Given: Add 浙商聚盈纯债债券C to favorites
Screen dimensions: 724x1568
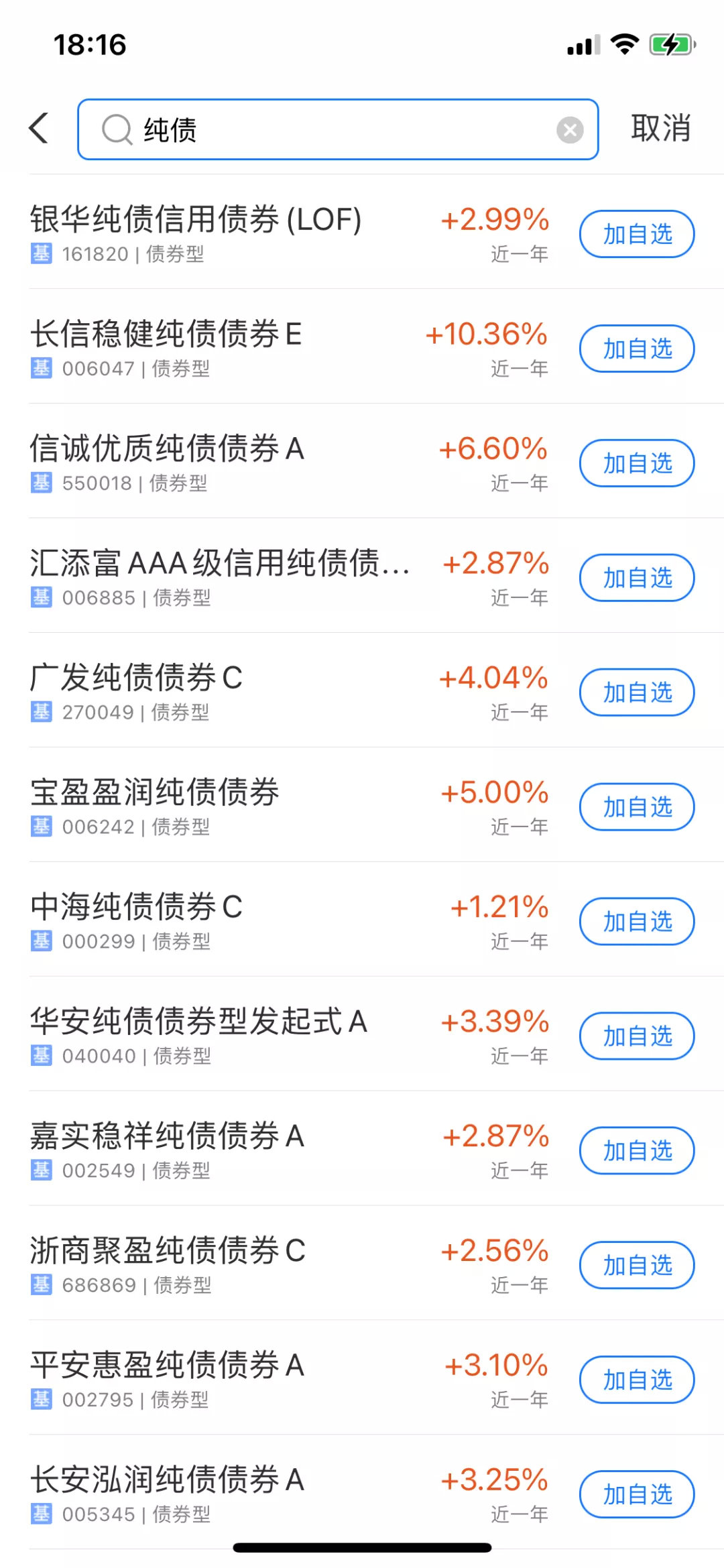Looking at the screenshot, I should [x=636, y=1265].
